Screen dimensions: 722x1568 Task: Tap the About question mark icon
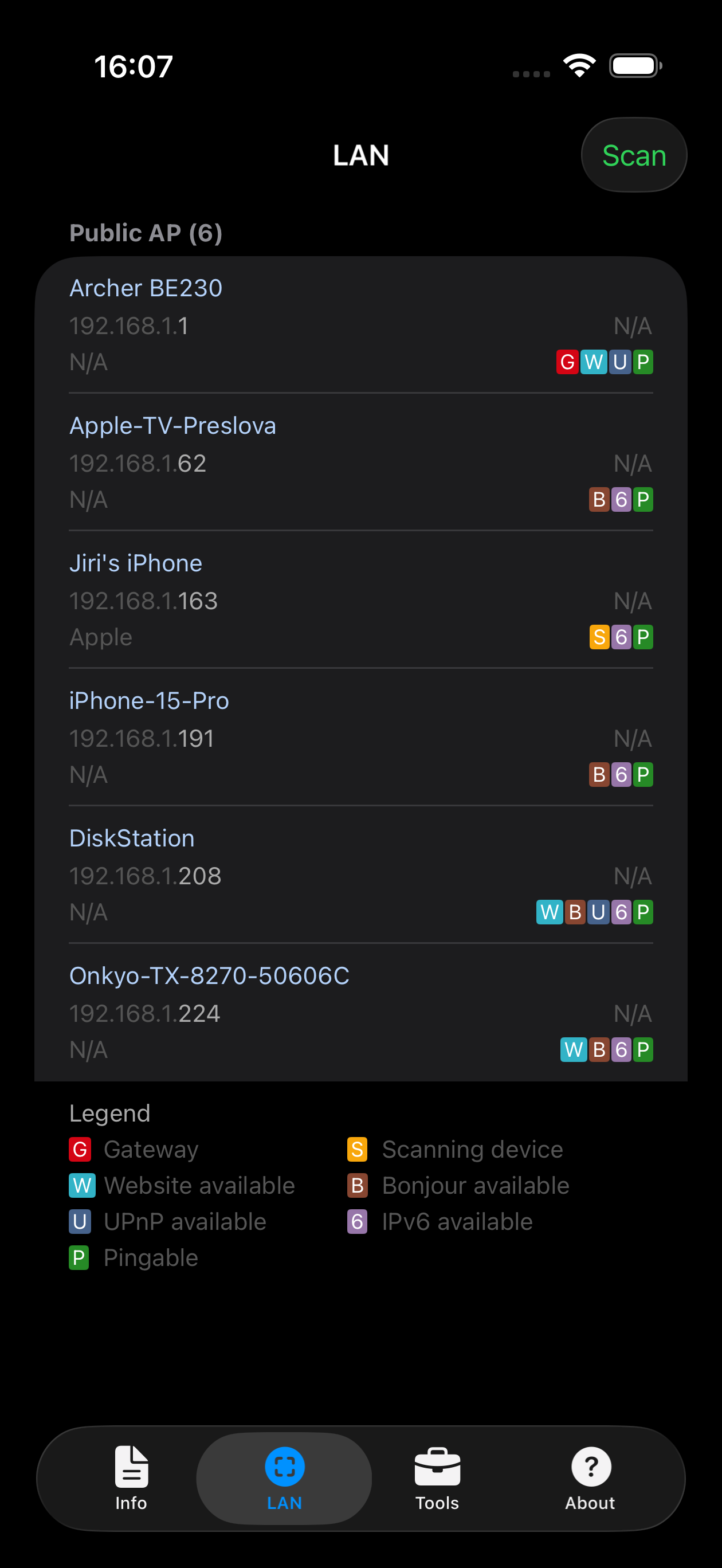coord(590,1467)
